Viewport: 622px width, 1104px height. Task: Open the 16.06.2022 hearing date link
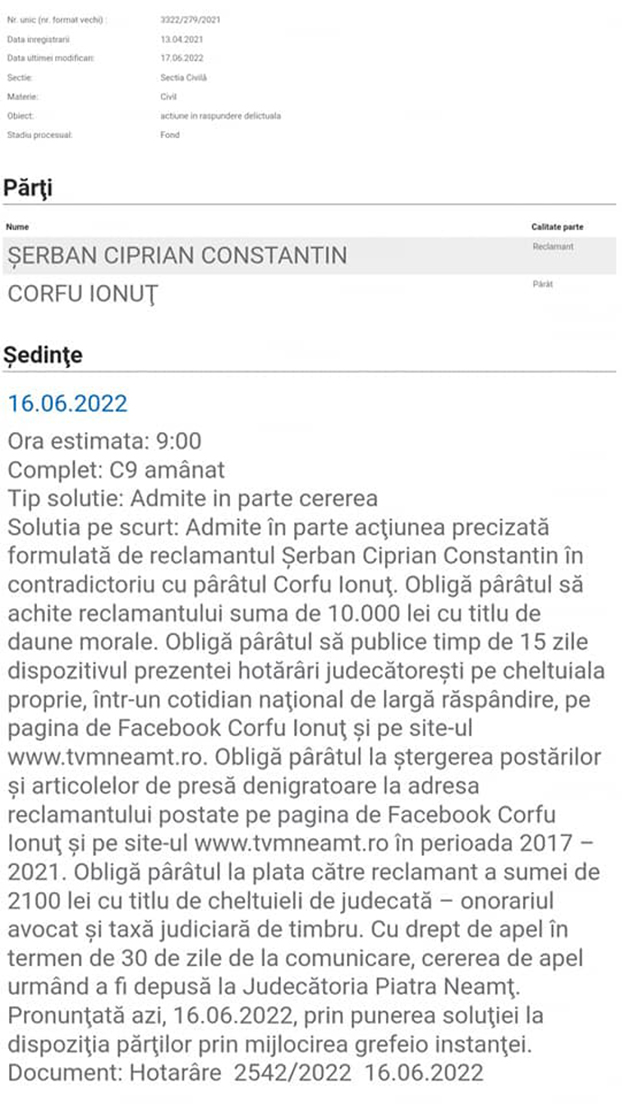68,403
